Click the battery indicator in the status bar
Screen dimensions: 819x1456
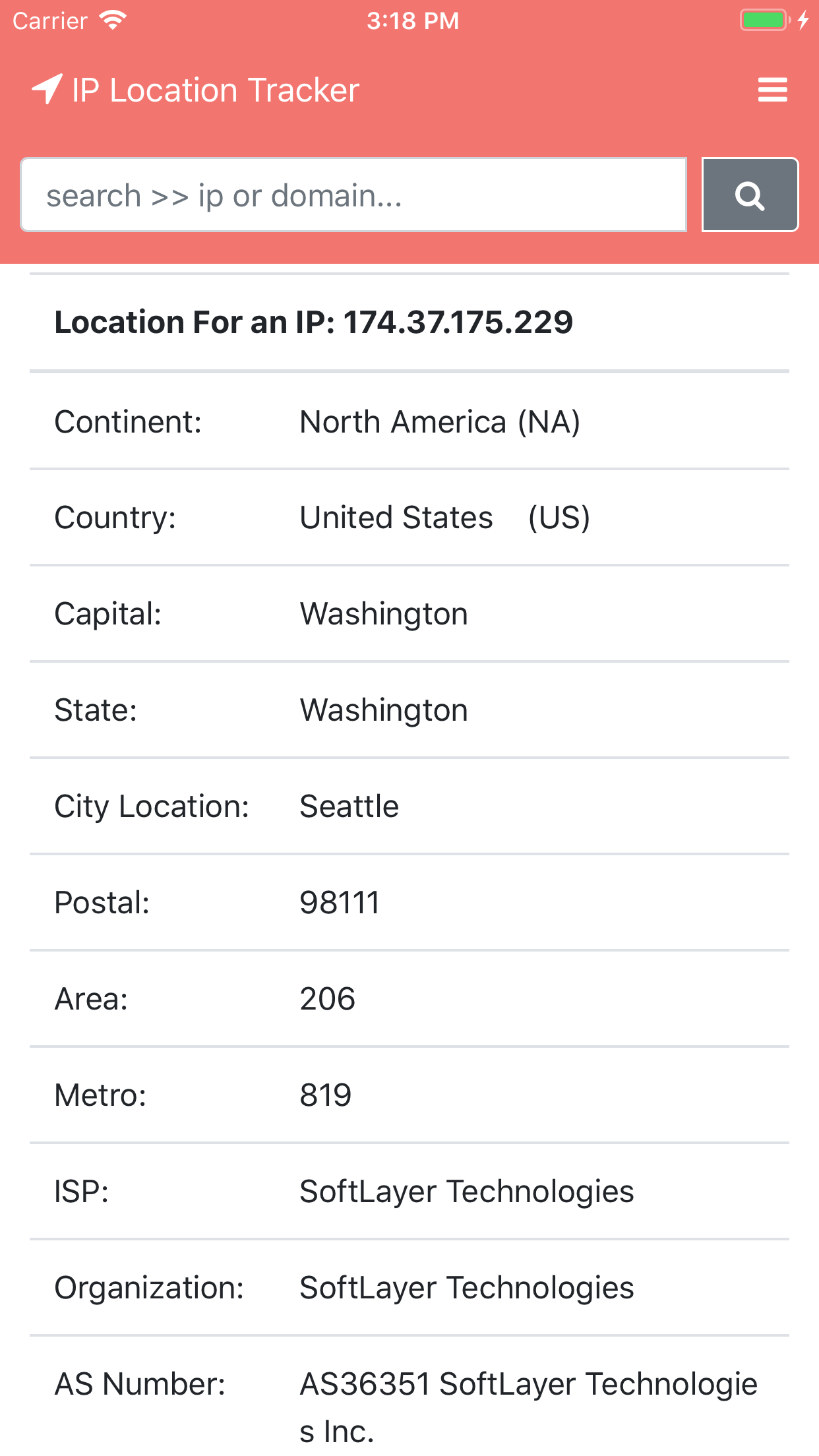point(763,20)
